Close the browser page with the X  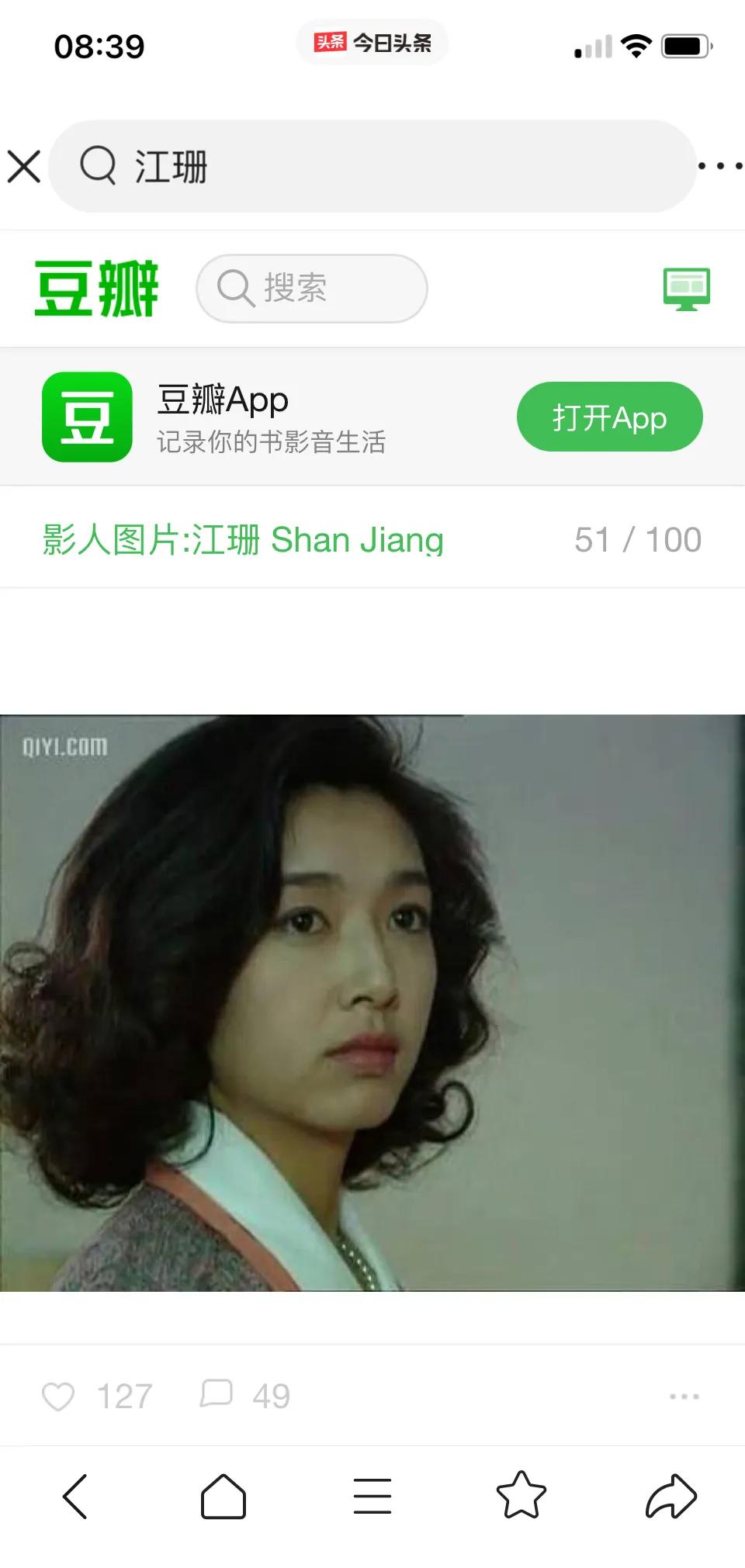click(24, 166)
